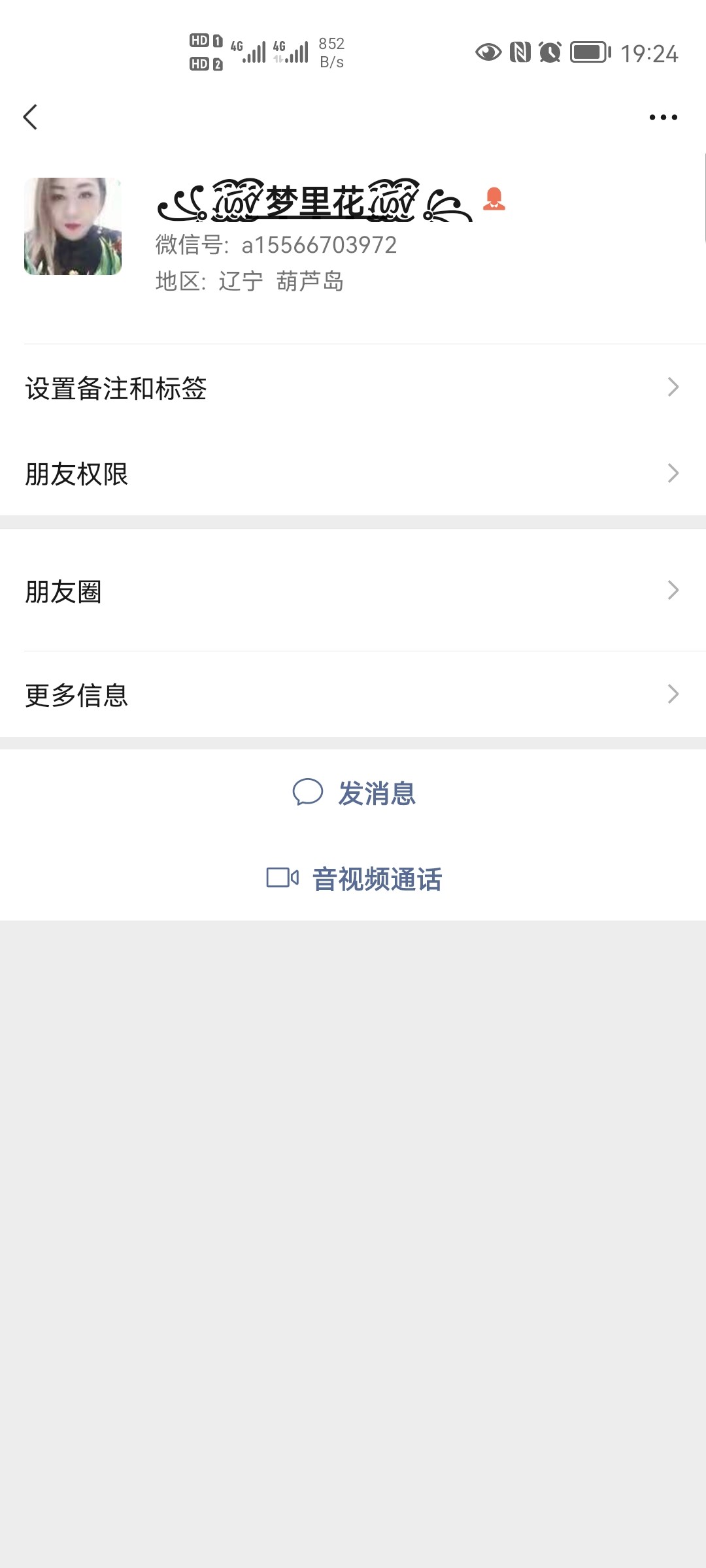This screenshot has height=1568, width=706.
Task: Open the contact's profile avatar photo
Action: coord(73,227)
